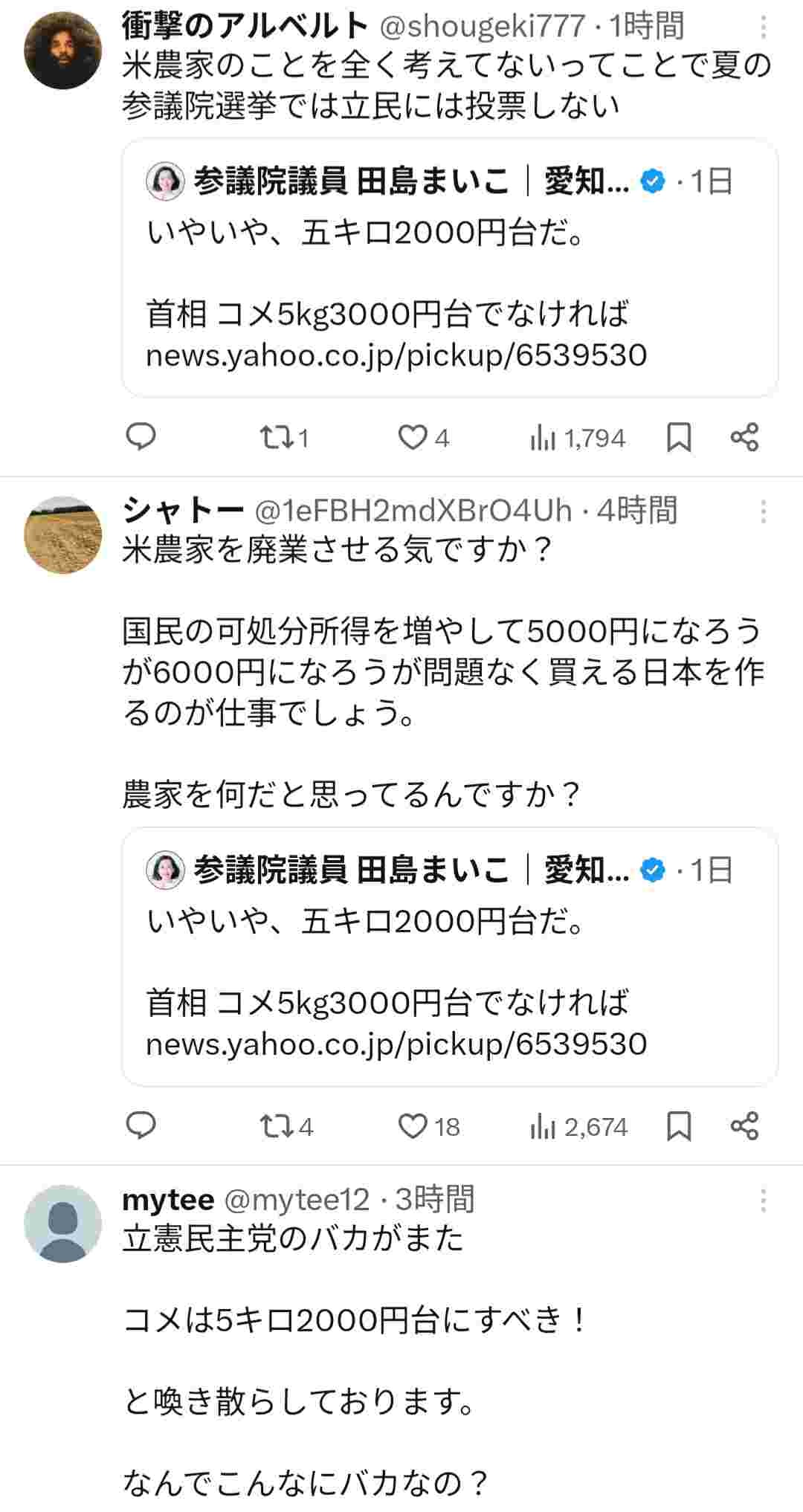Repost 衝撃のアルベルト's post
The image size is (803, 1512).
[277, 437]
